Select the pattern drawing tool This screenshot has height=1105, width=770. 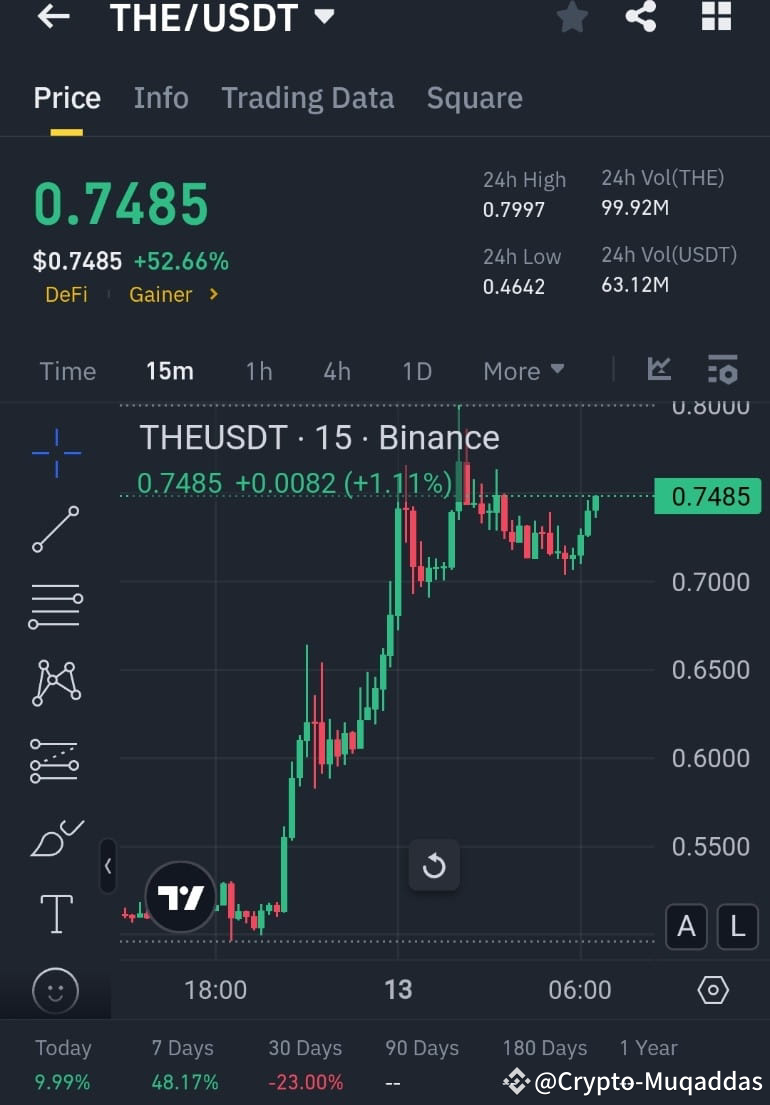(55, 682)
